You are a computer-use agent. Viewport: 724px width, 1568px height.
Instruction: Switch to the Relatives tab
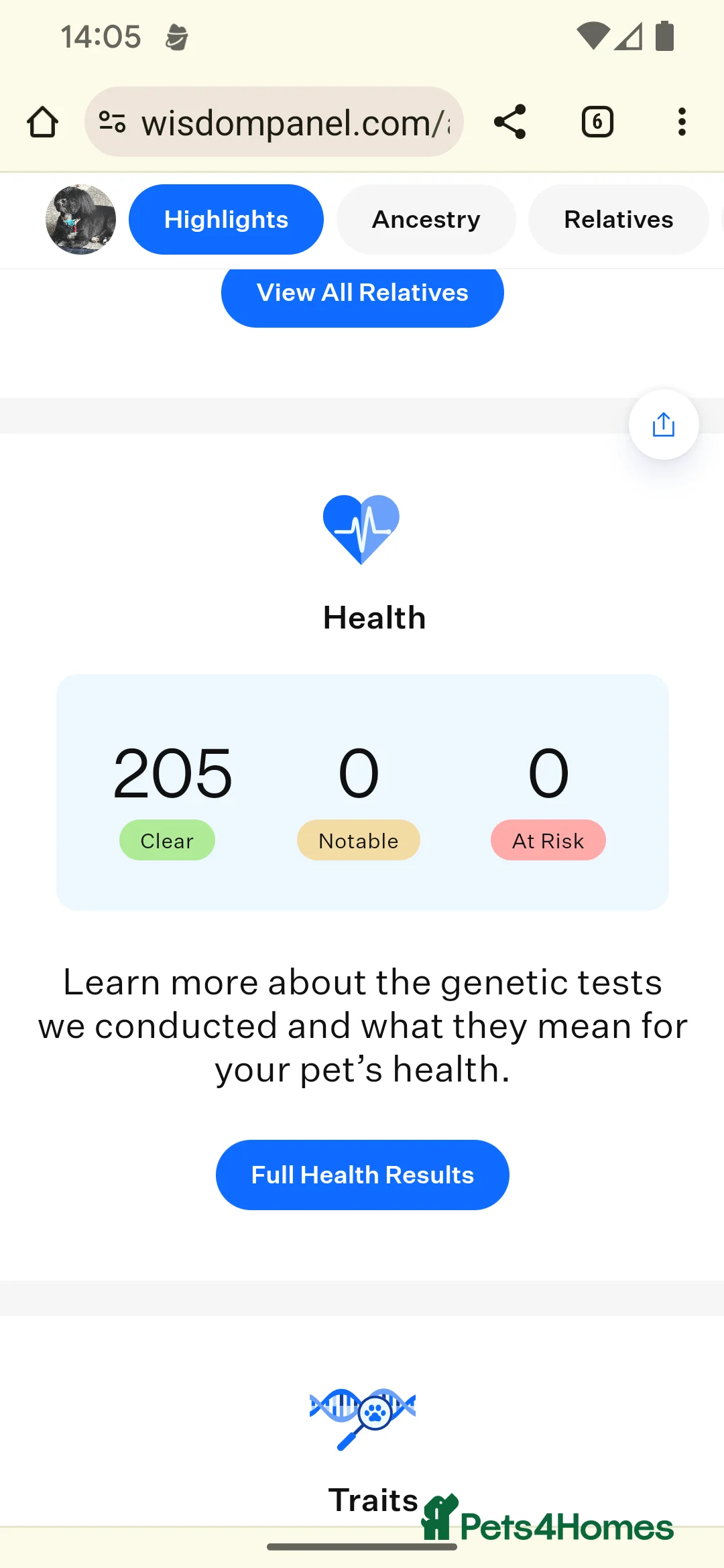click(617, 219)
